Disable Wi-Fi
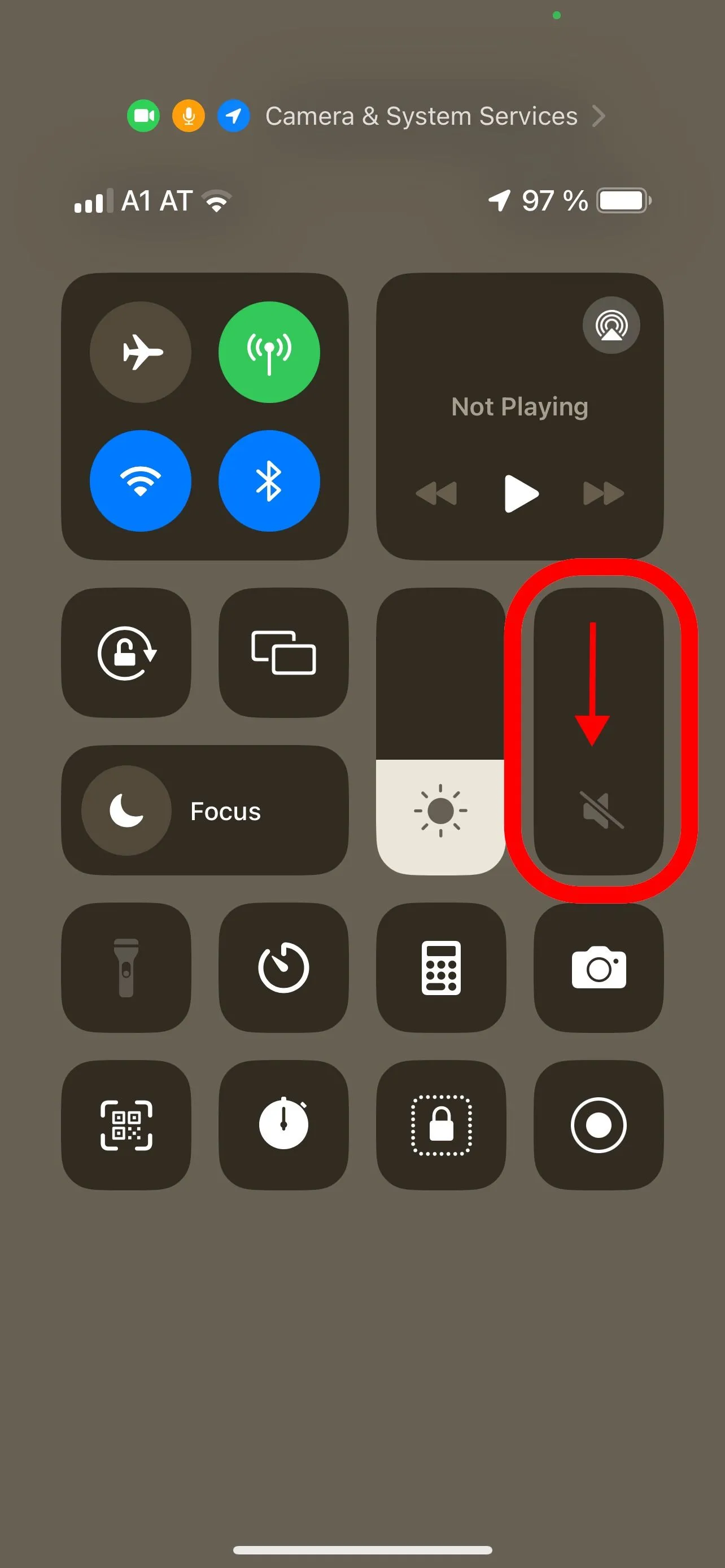This screenshot has height=1568, width=725. coord(141,481)
